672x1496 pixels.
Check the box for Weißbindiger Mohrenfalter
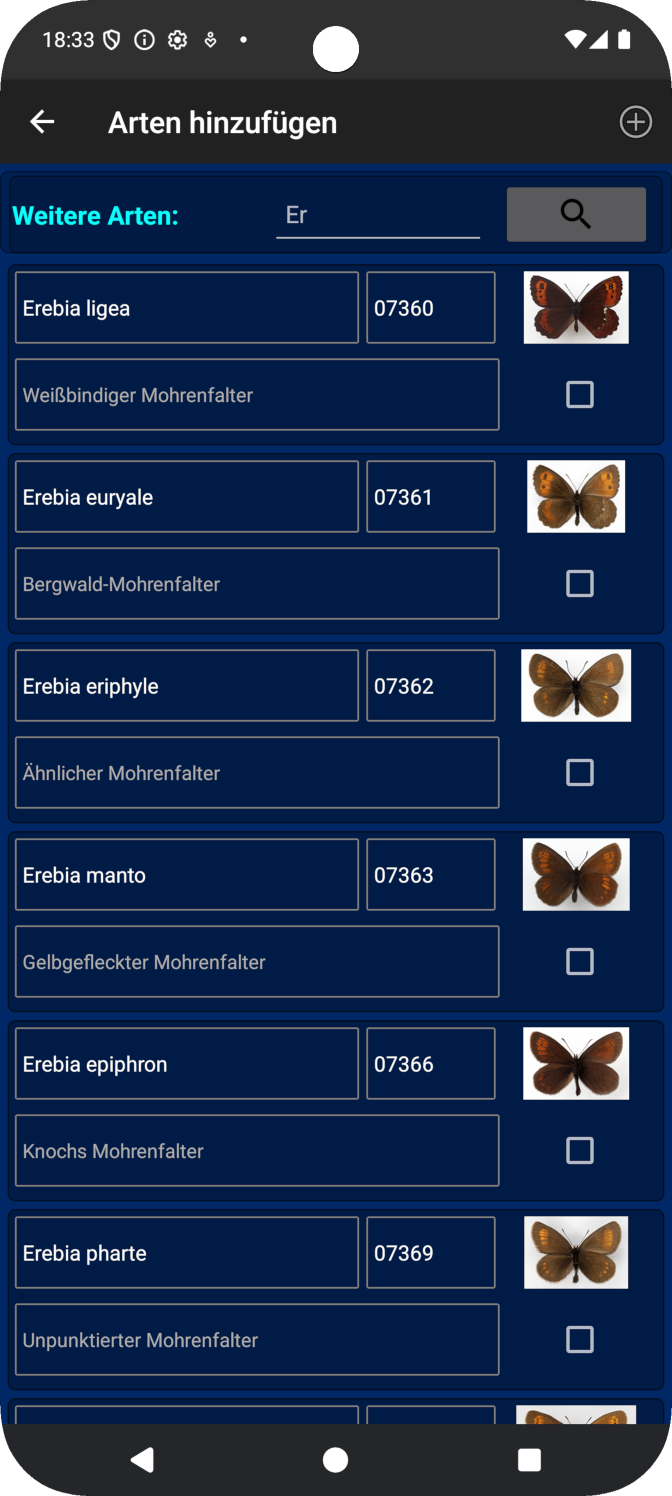pyautogui.click(x=580, y=395)
